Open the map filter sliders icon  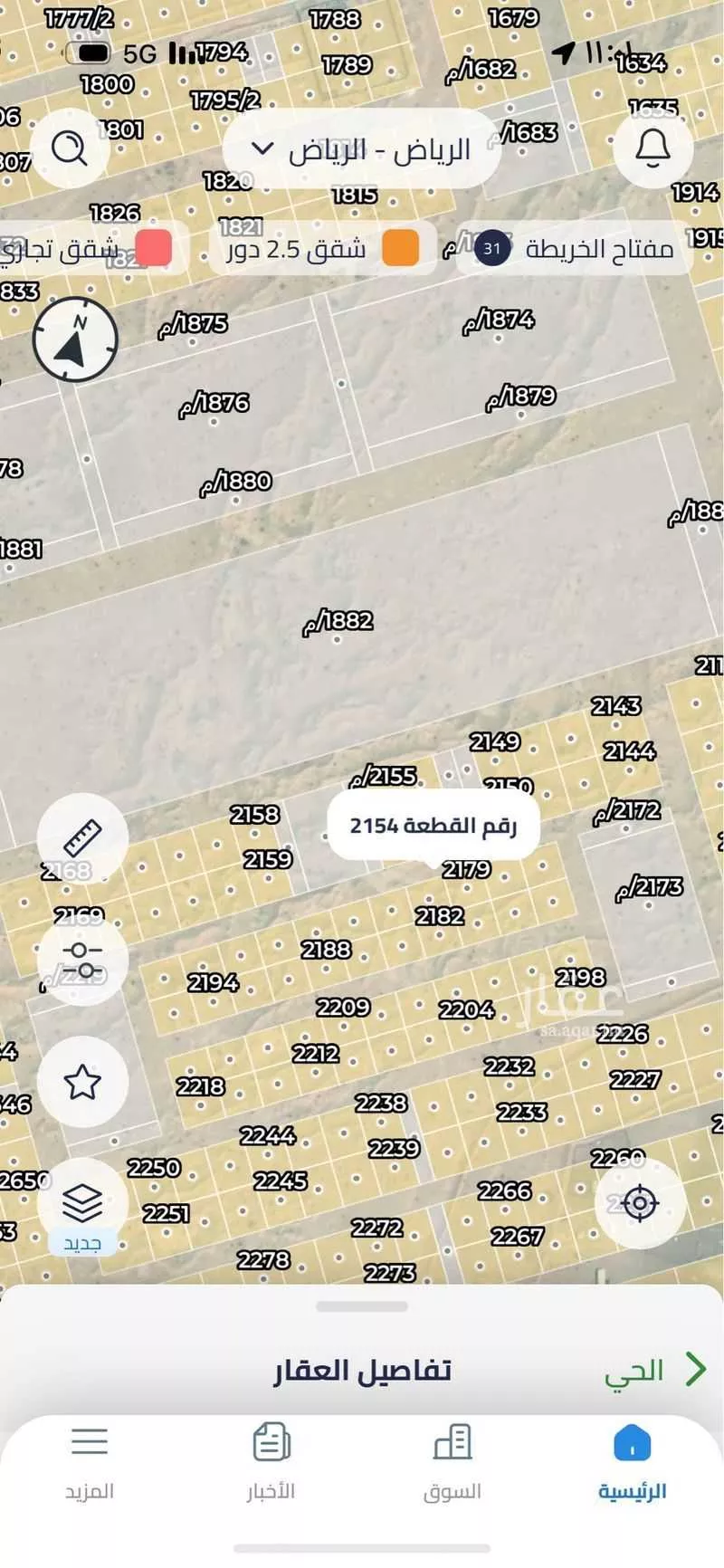tap(82, 959)
